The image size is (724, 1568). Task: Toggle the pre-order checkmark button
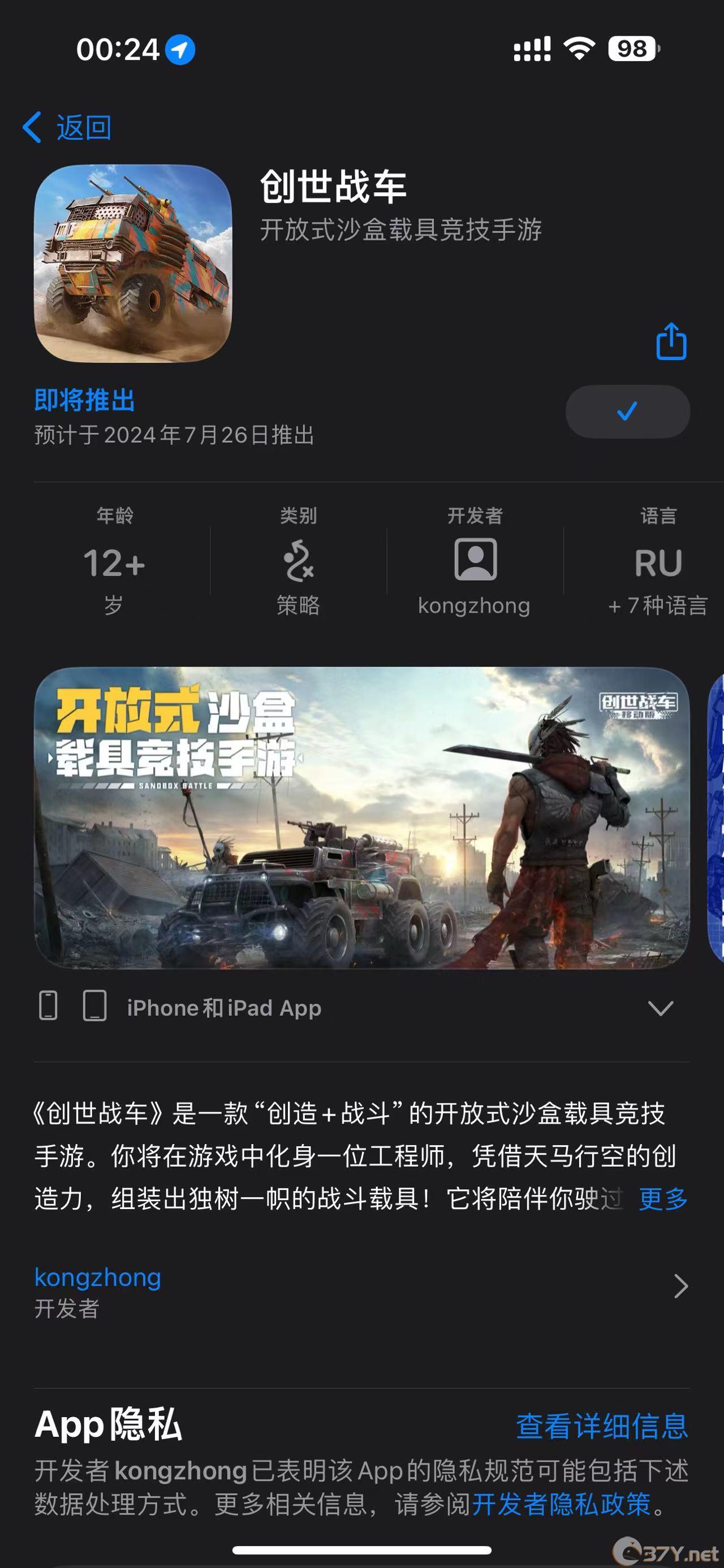tap(627, 412)
